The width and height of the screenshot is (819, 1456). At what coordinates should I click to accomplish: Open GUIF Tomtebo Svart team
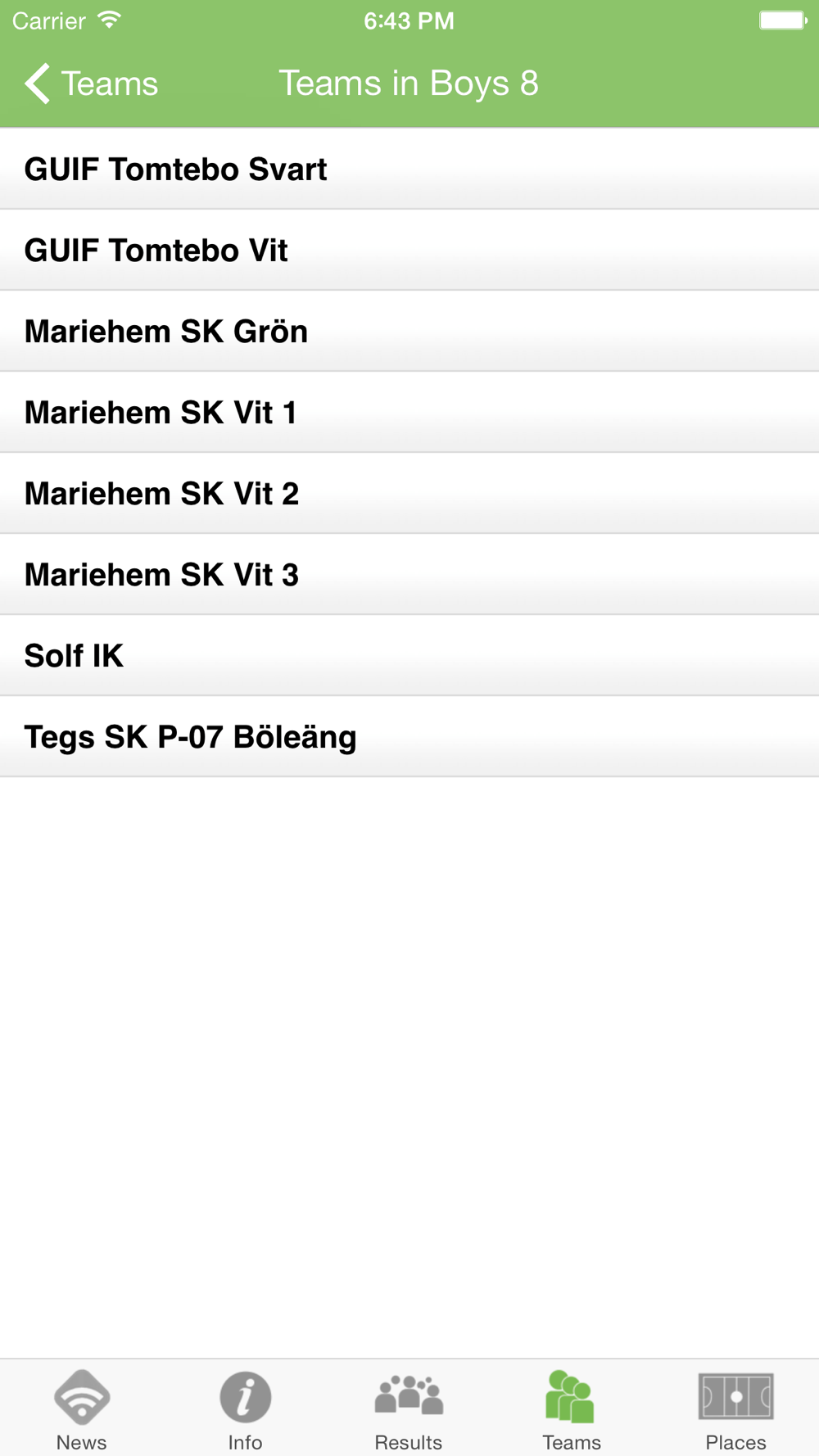[x=409, y=169]
